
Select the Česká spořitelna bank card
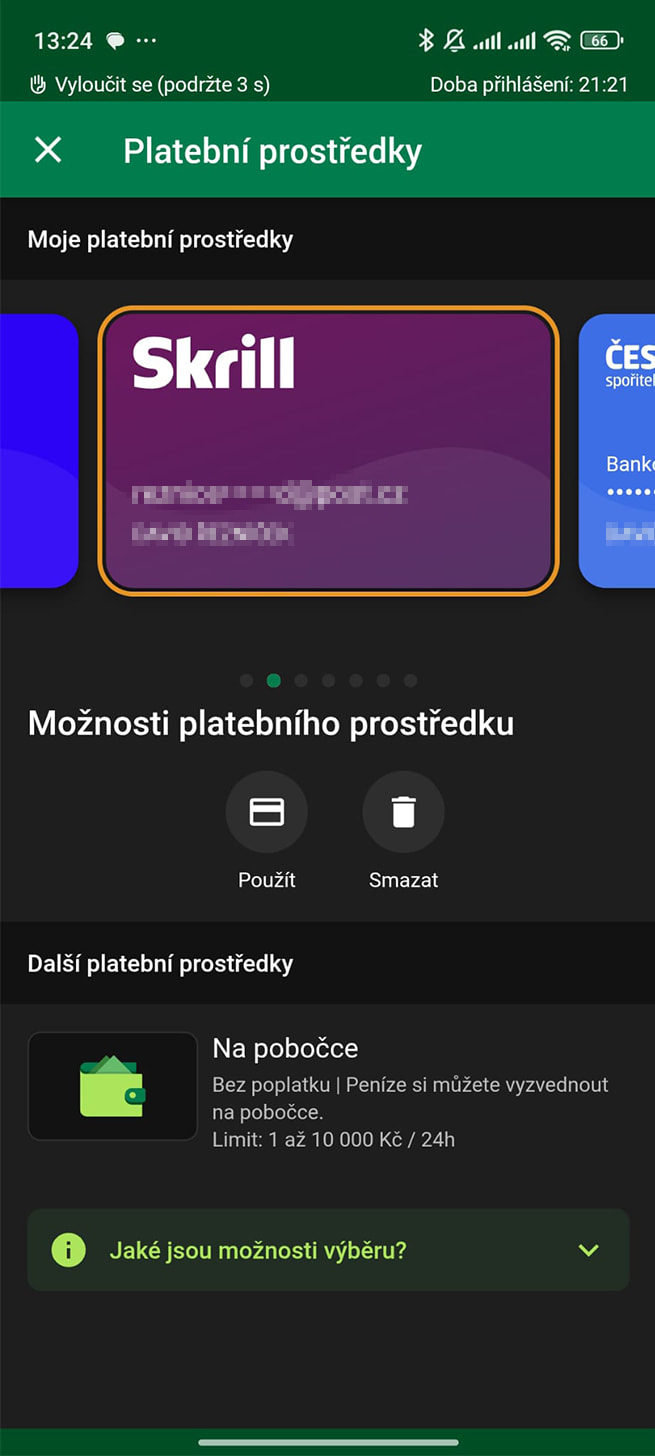[x=618, y=450]
